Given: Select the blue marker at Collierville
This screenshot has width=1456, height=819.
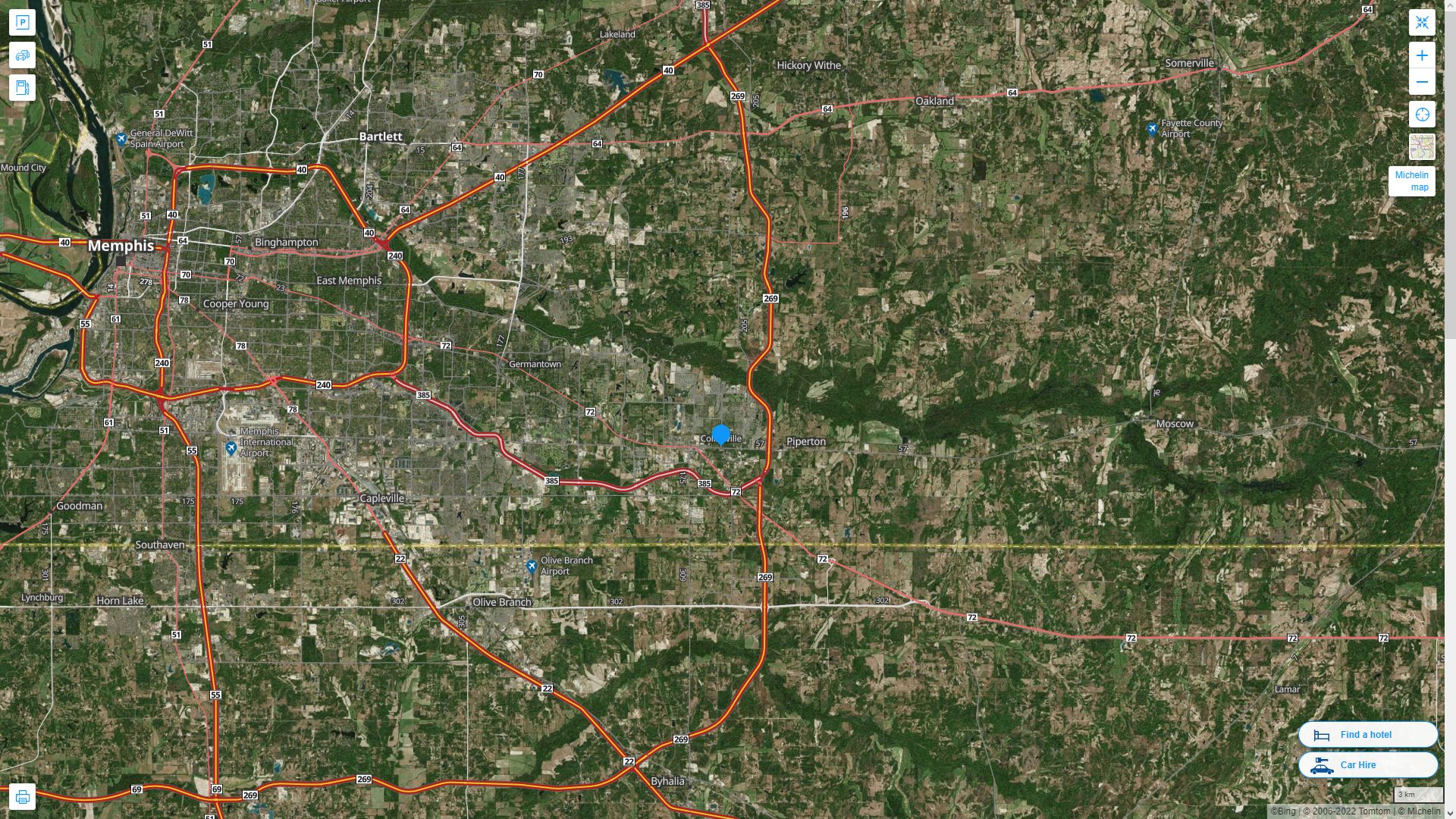Looking at the screenshot, I should pos(721,435).
